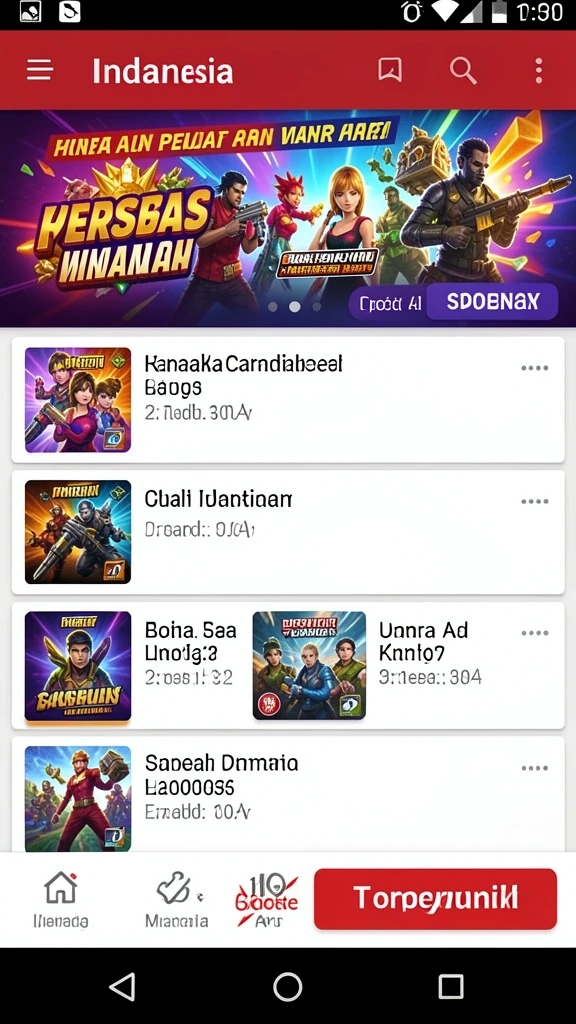Open the Cluali Idantioan game card
The image size is (576, 1024).
pos(288,532)
